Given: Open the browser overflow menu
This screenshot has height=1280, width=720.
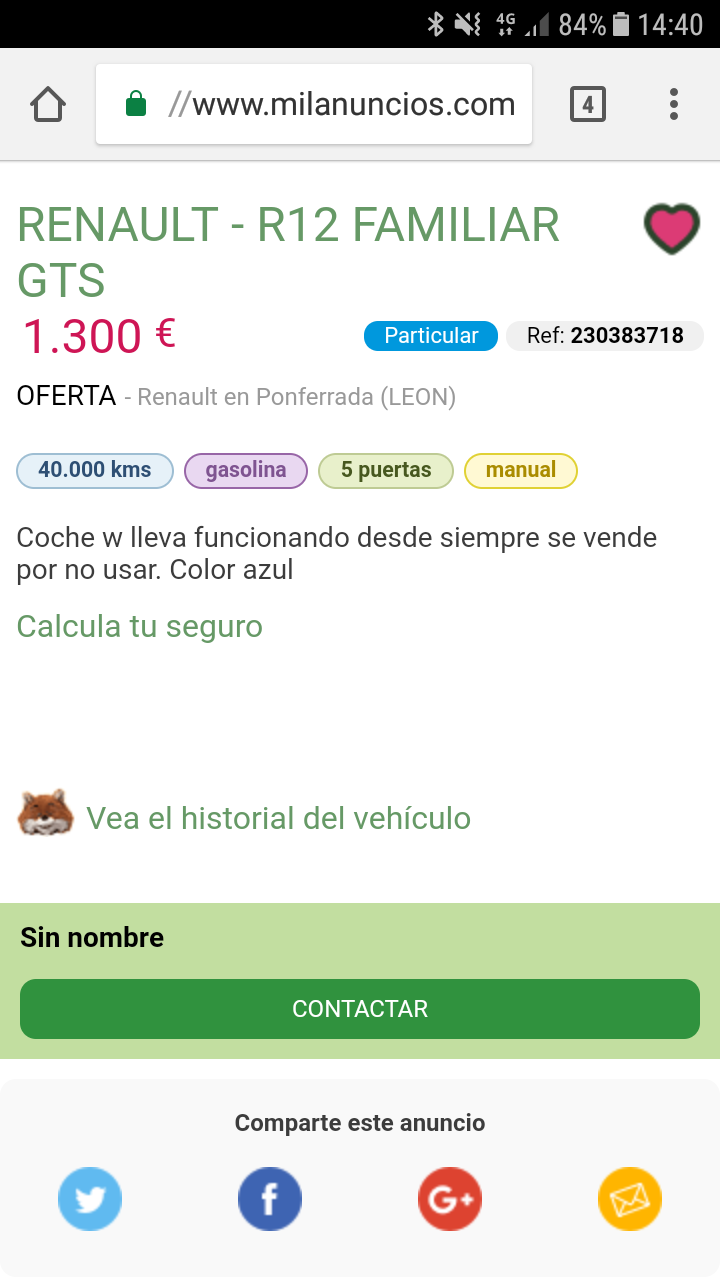Looking at the screenshot, I should (x=674, y=104).
